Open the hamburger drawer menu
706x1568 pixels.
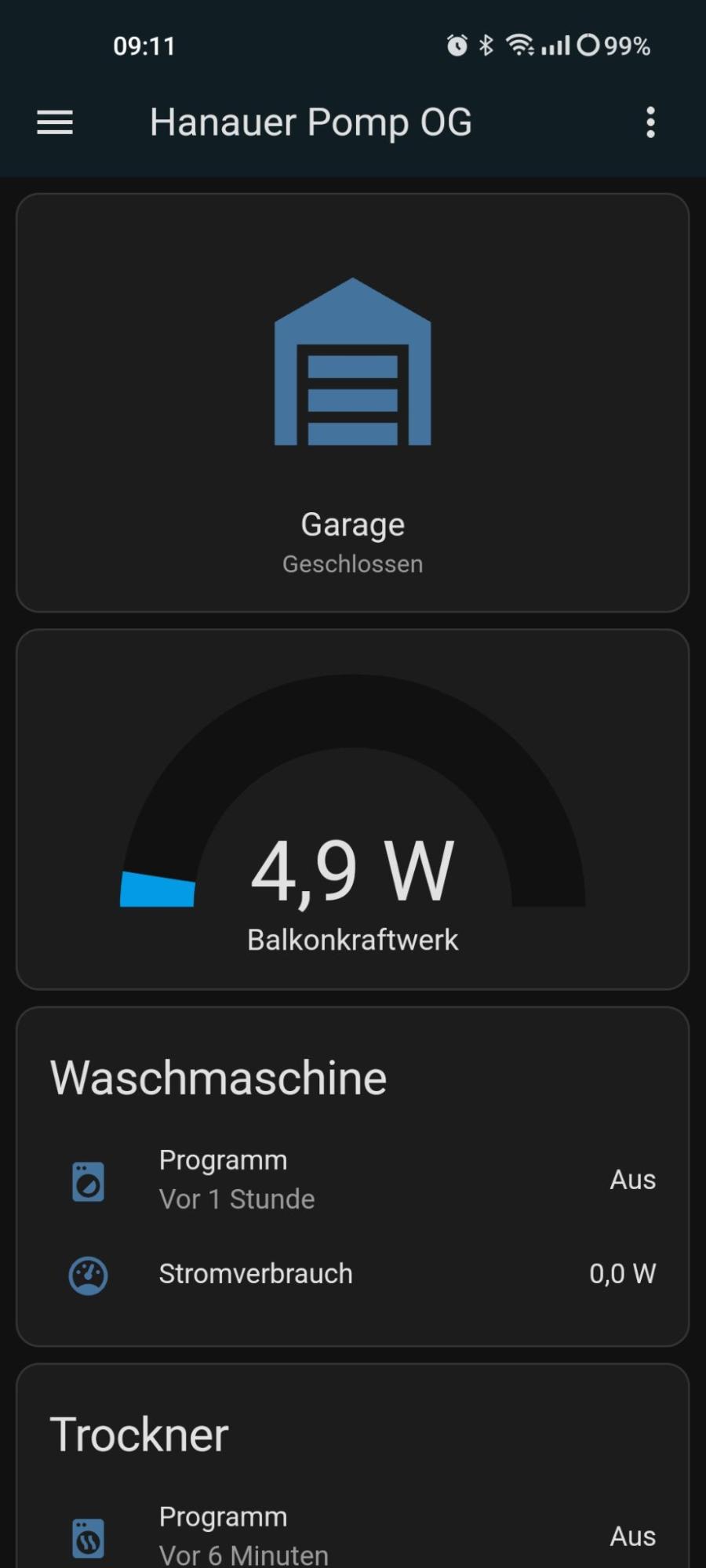pos(55,122)
